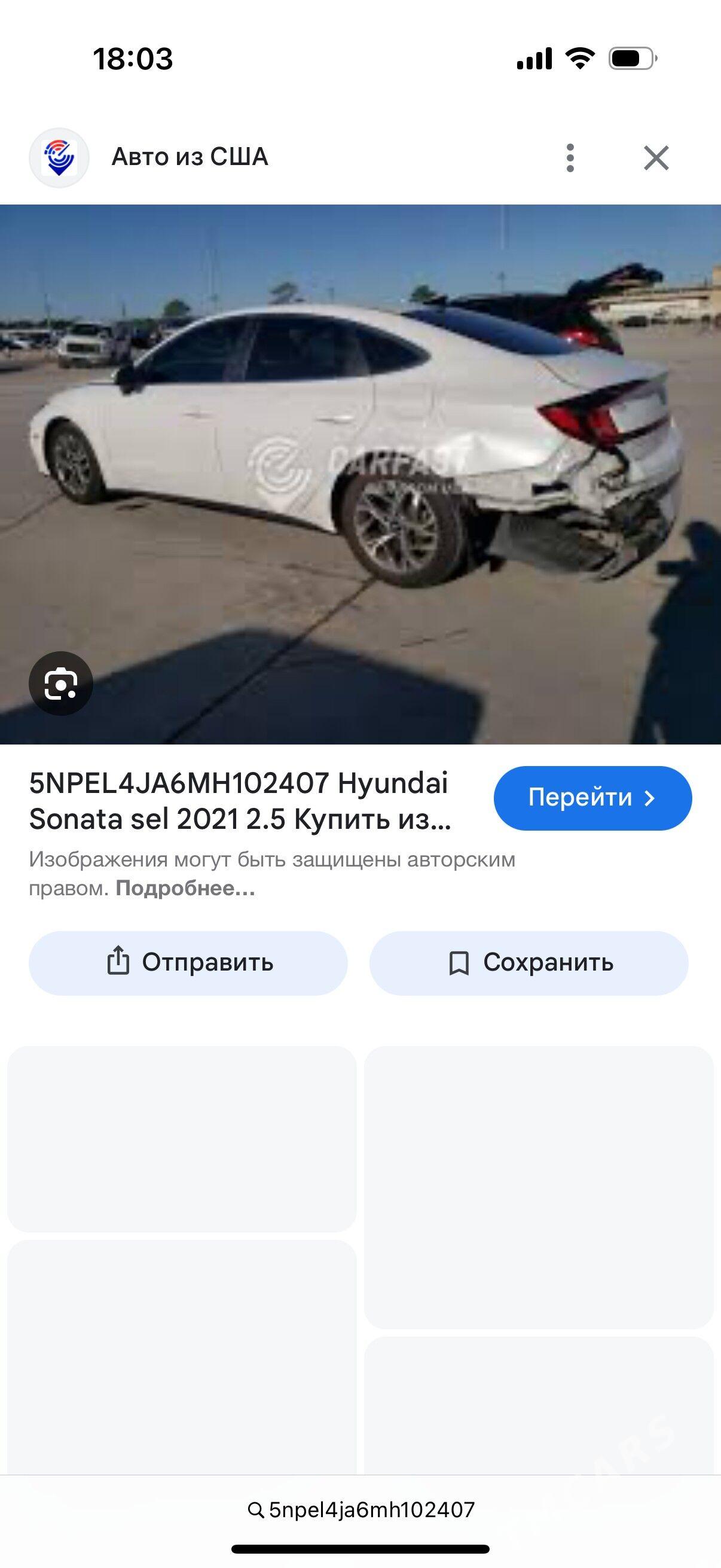Viewport: 721px width, 1568px height.
Task: Tap the 5npel4ja6mh102407 search field
Action: 361,1509
